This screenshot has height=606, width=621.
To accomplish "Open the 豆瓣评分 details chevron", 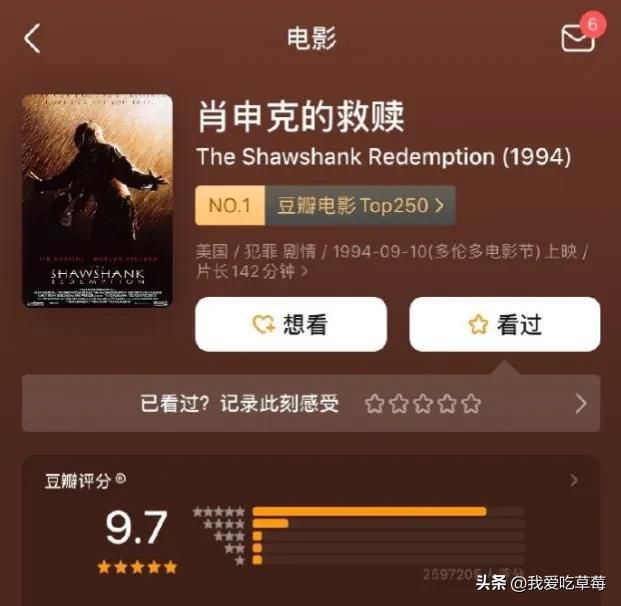I will pyautogui.click(x=574, y=481).
